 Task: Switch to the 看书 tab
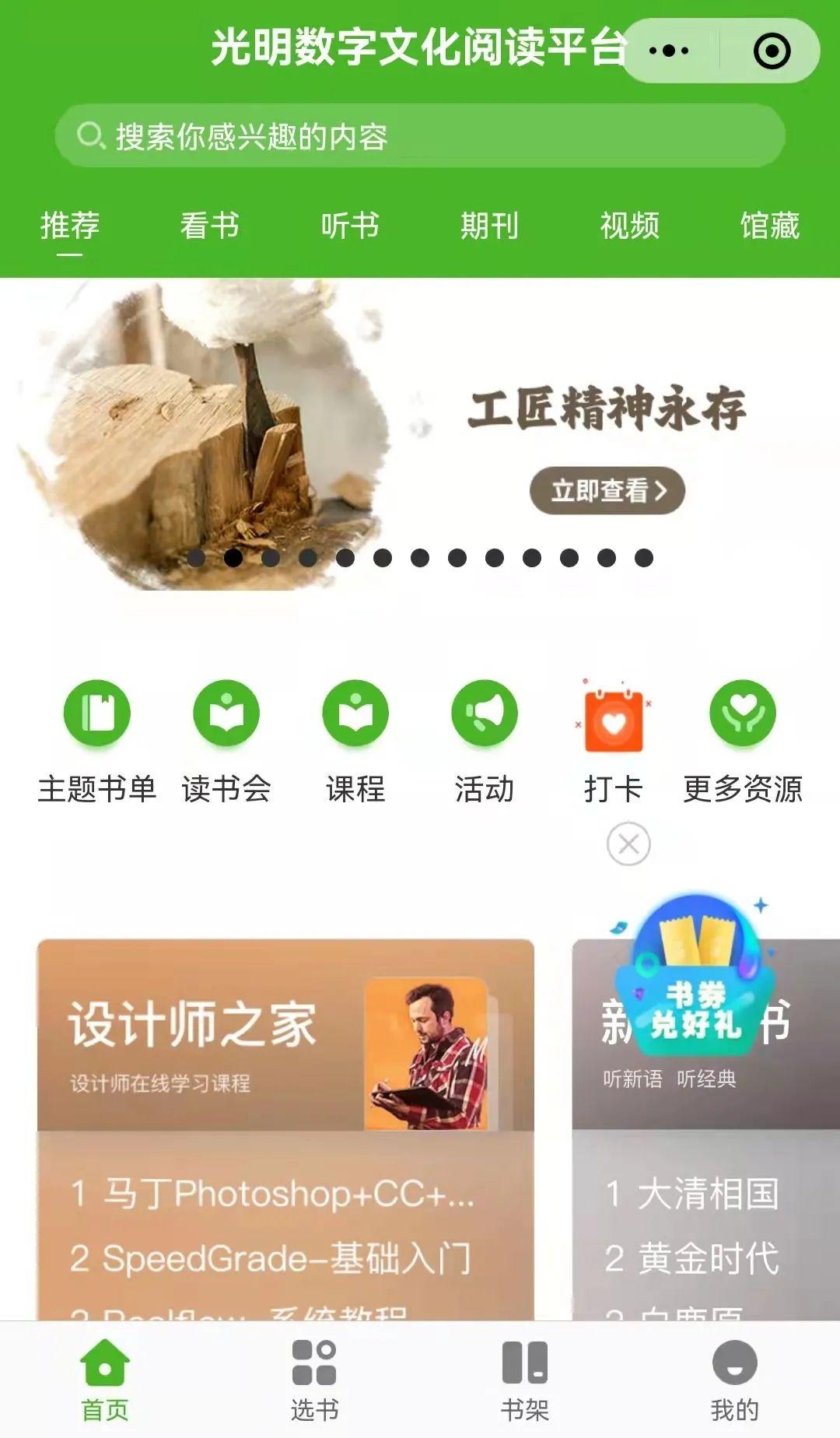[209, 226]
